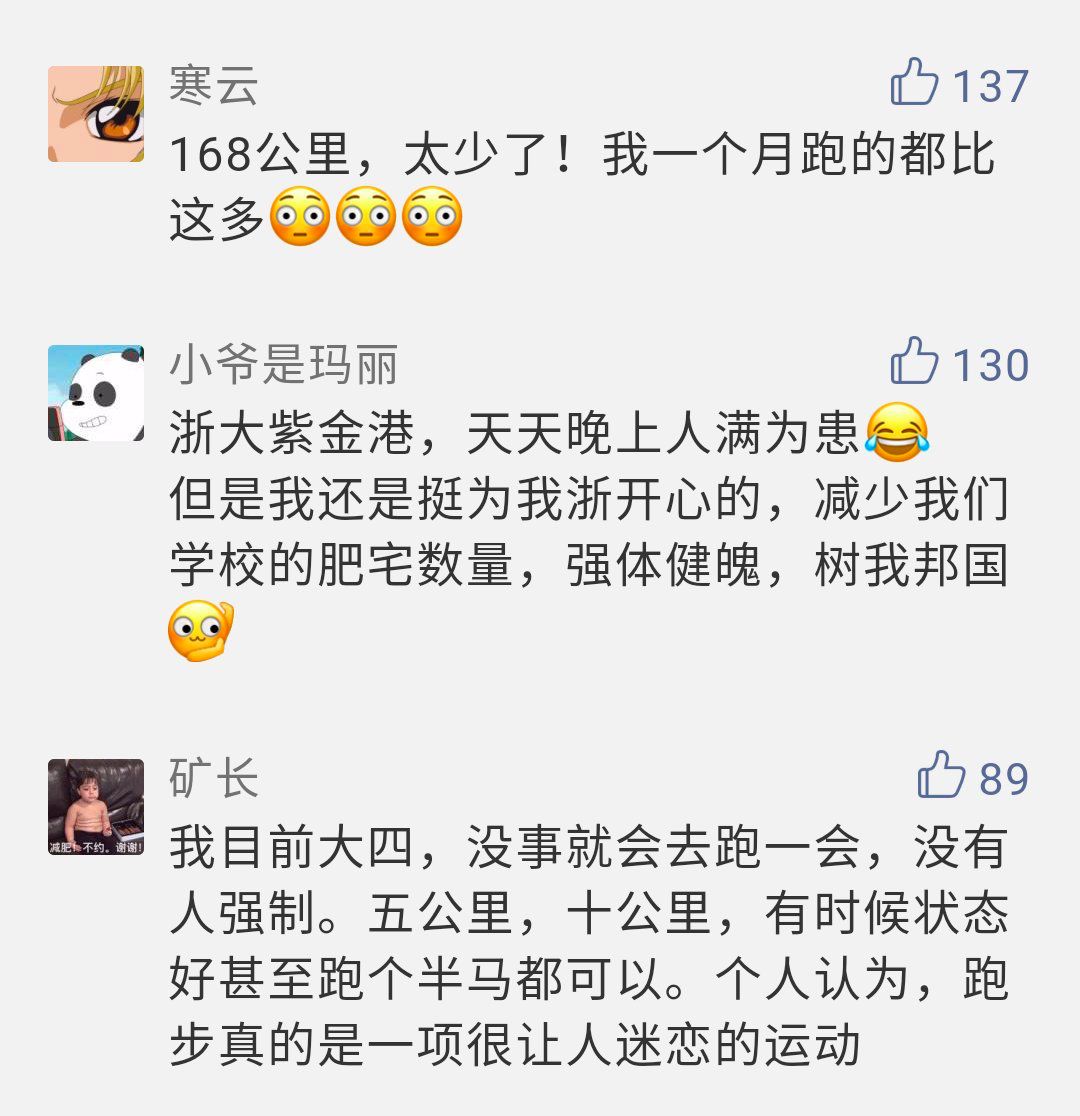
Task: View 矿长's profile picture
Action: click(96, 807)
